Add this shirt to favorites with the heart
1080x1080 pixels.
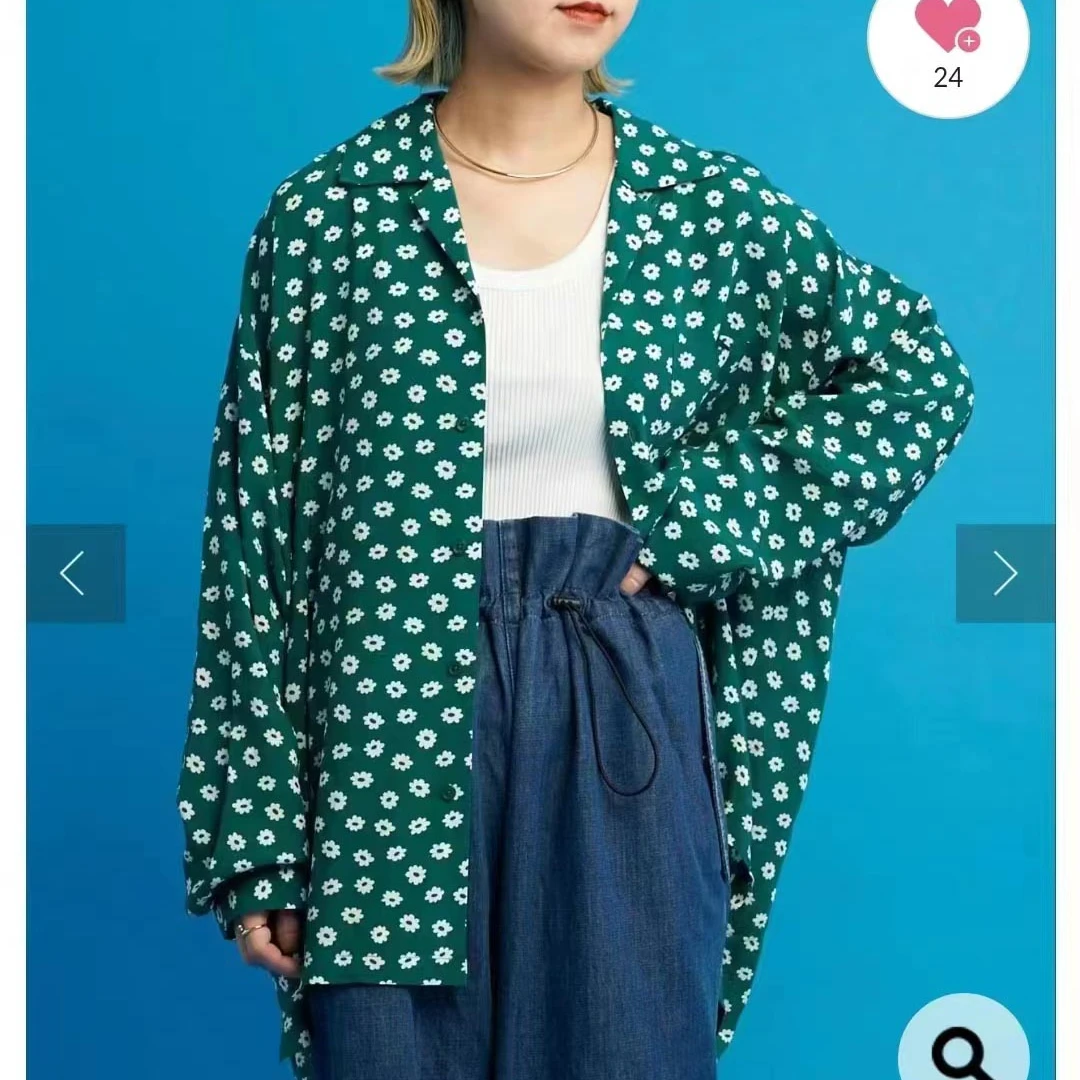click(x=947, y=27)
